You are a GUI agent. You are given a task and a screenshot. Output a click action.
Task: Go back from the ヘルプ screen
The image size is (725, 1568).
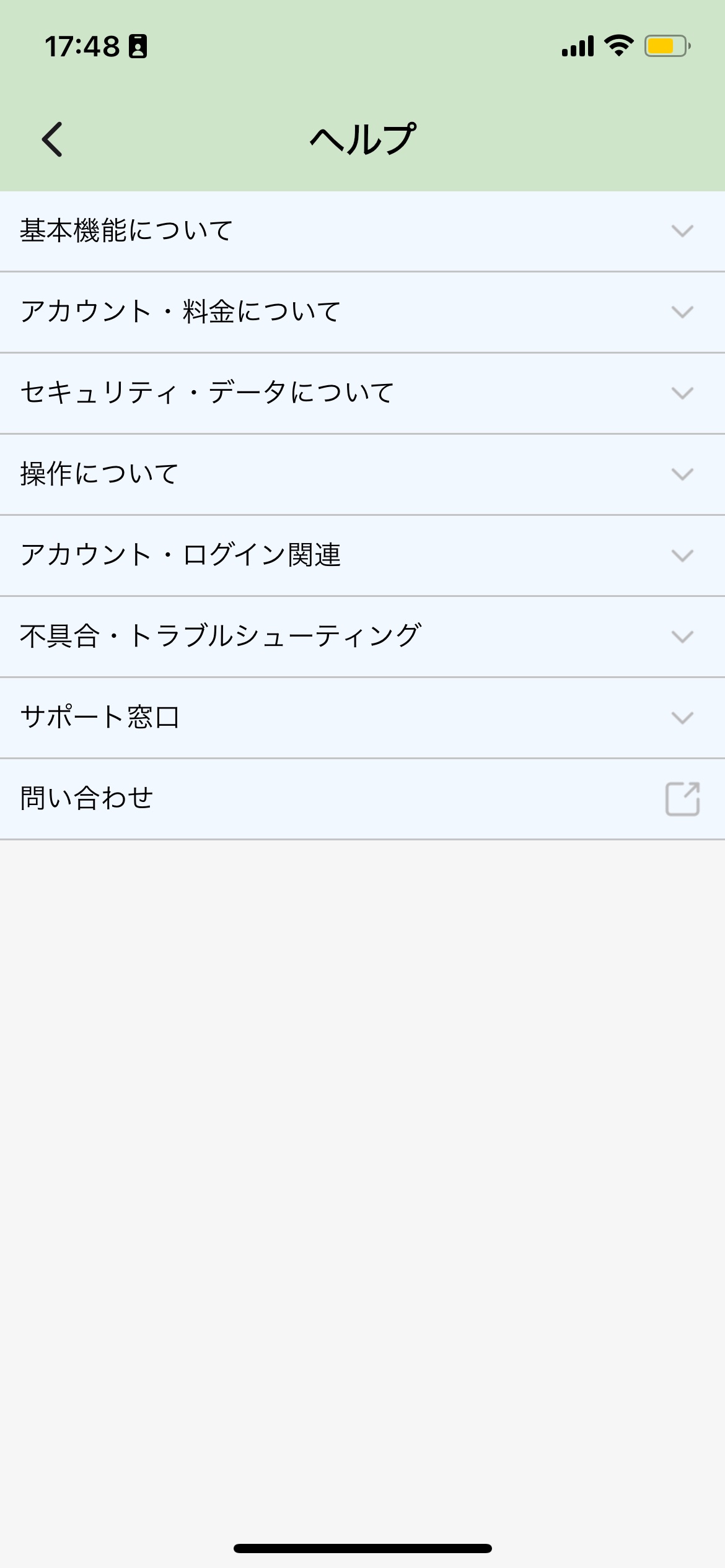pos(53,139)
